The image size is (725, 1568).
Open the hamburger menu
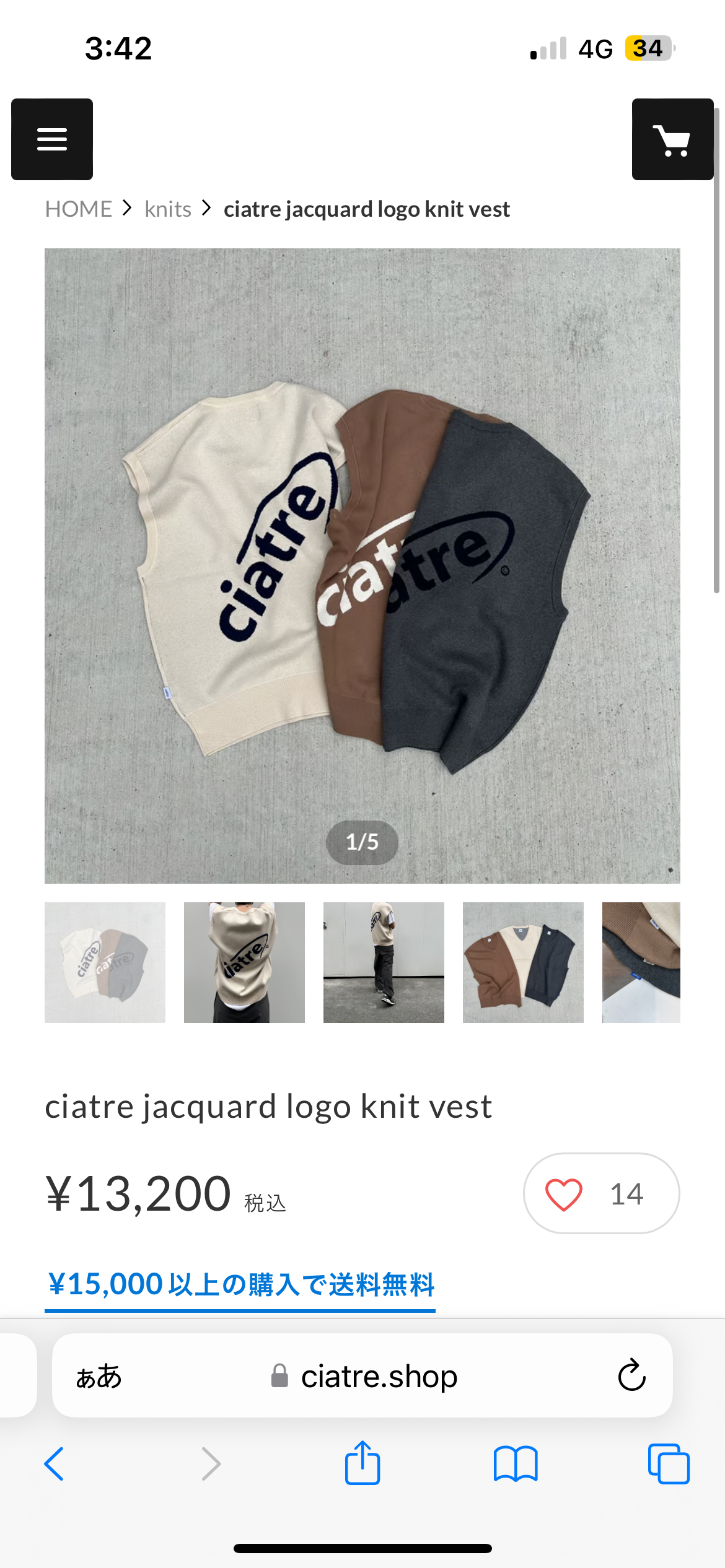pyautogui.click(x=52, y=139)
